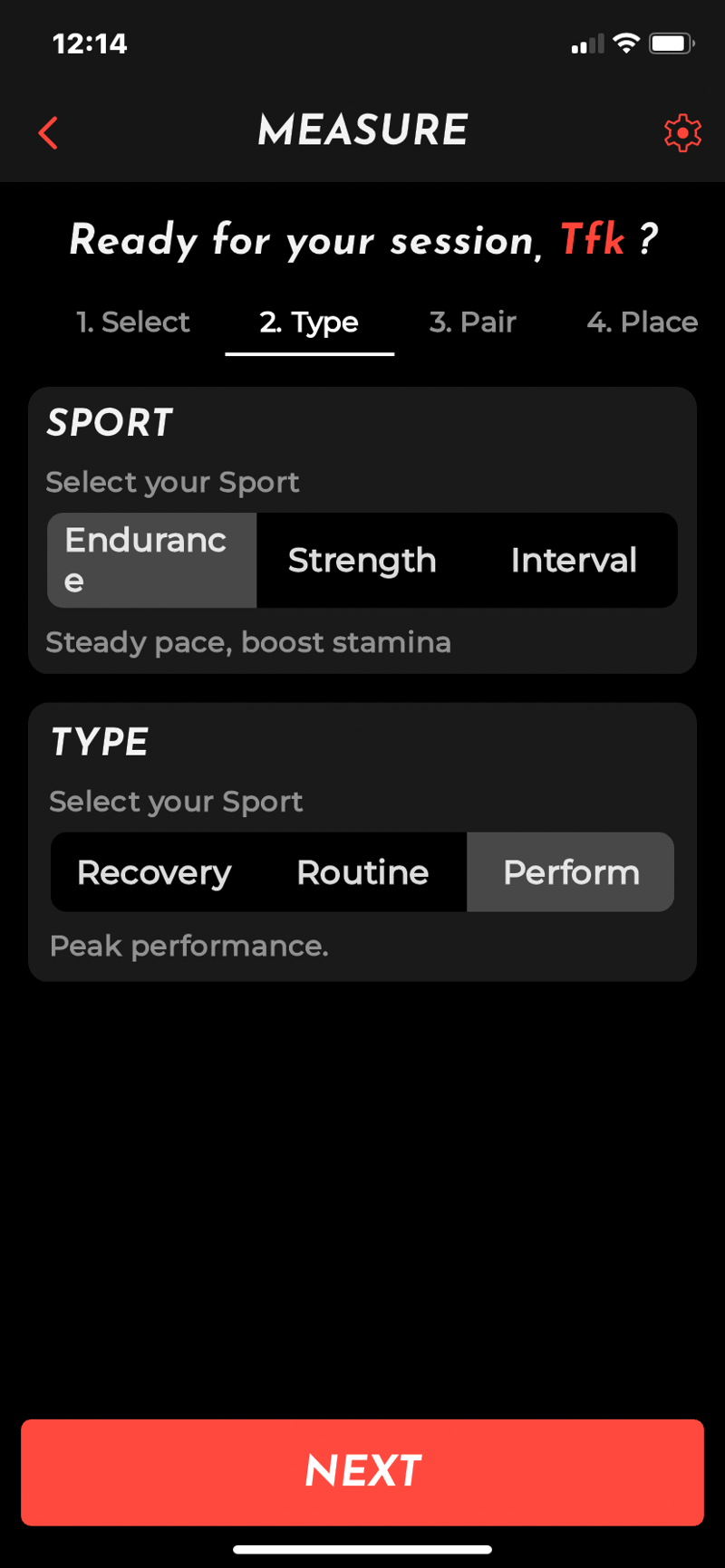
Task: Pick Interval as the sport
Action: (x=573, y=560)
